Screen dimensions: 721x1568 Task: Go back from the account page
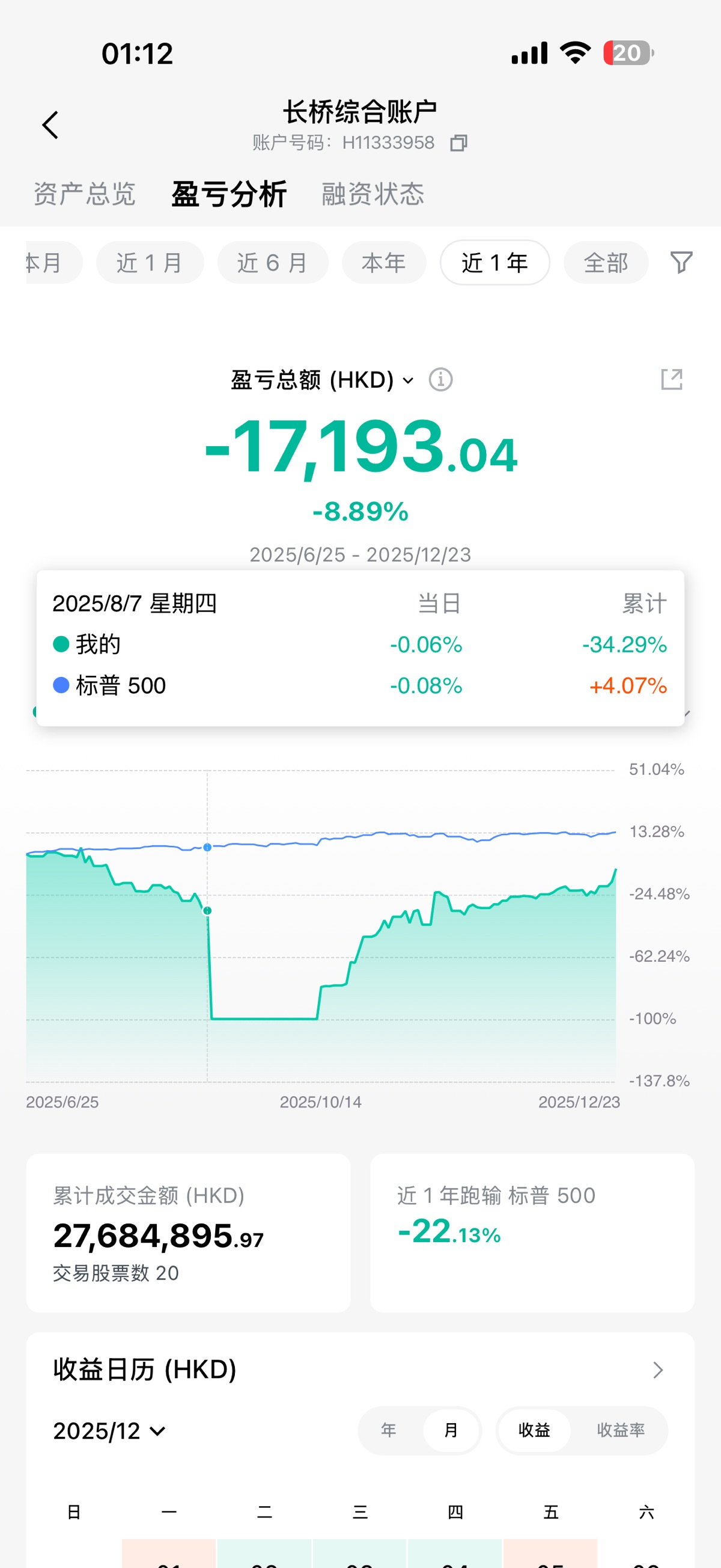pyautogui.click(x=50, y=125)
